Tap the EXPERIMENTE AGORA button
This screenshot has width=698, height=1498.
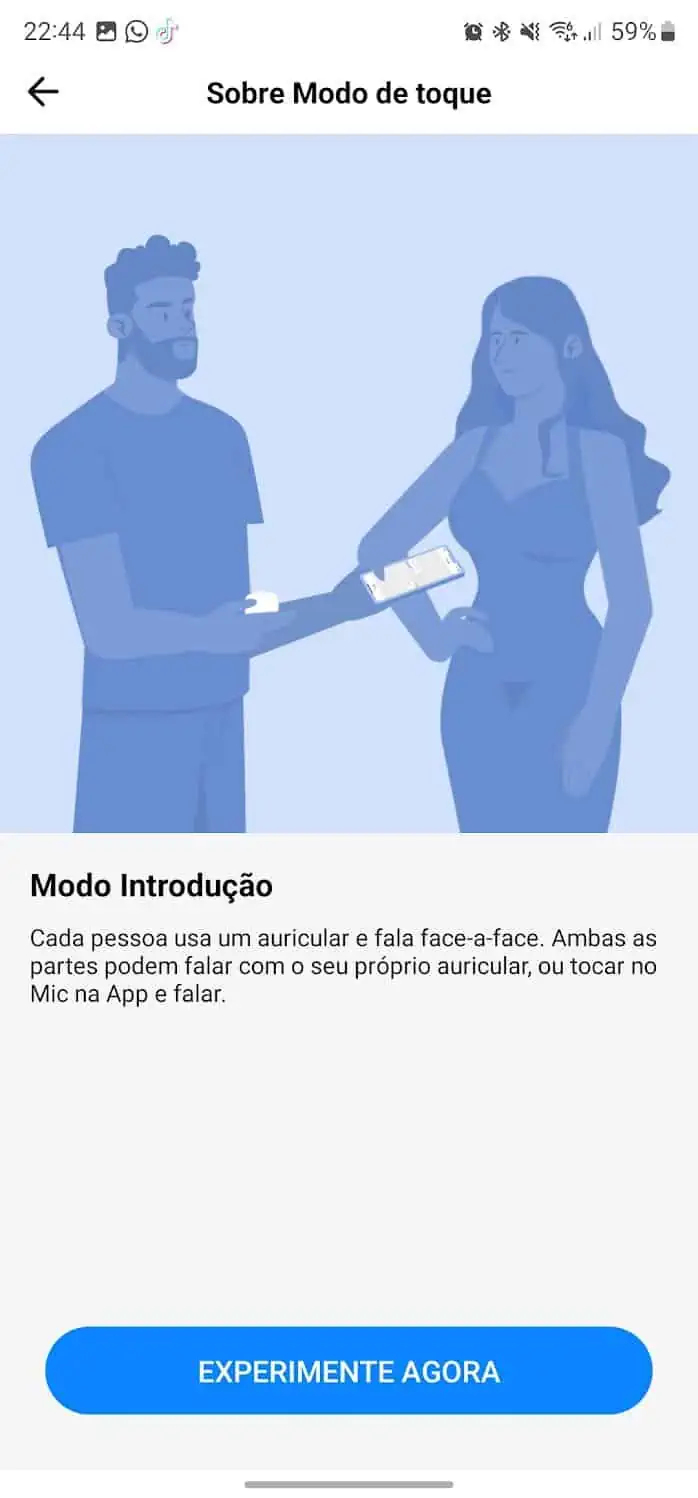(349, 1370)
